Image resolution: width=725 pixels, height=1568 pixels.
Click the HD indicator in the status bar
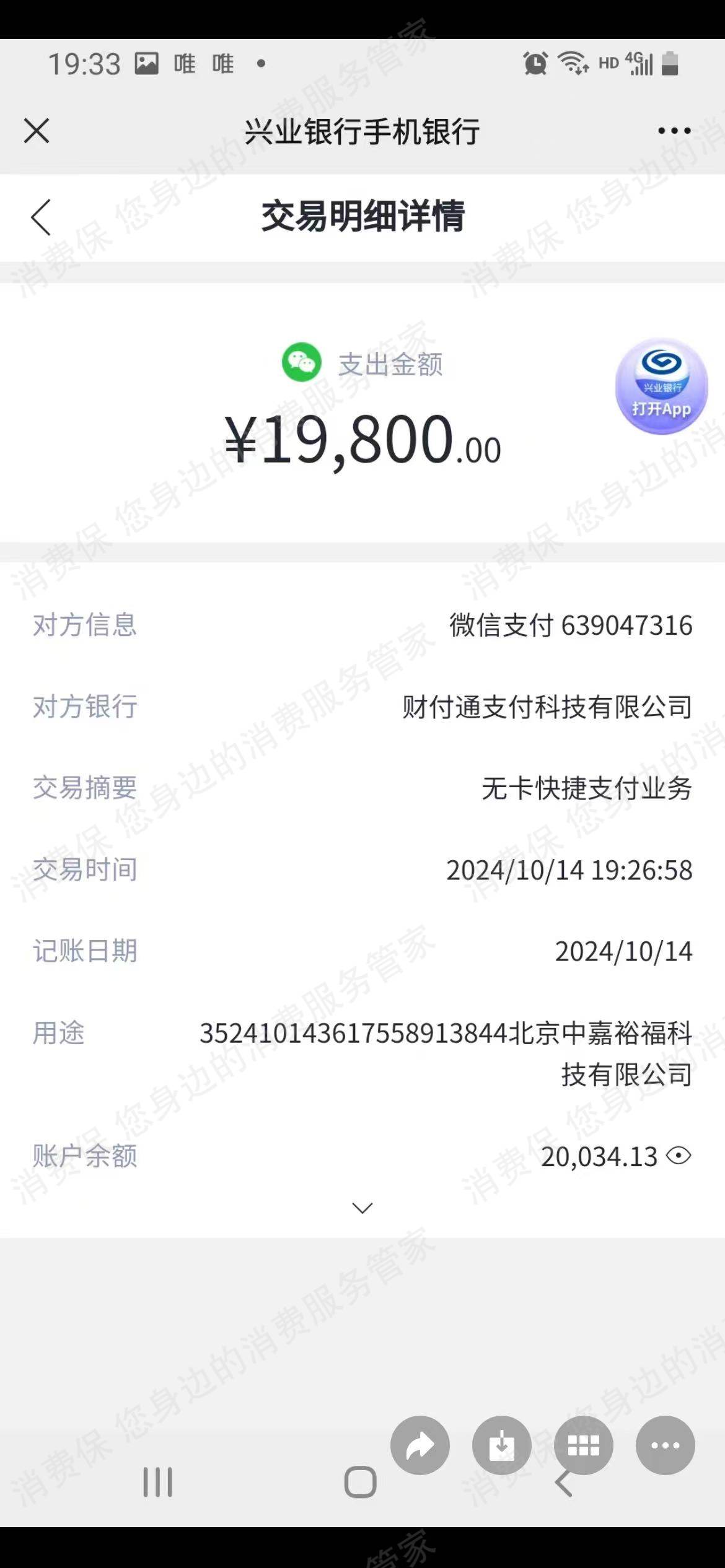pos(609,62)
